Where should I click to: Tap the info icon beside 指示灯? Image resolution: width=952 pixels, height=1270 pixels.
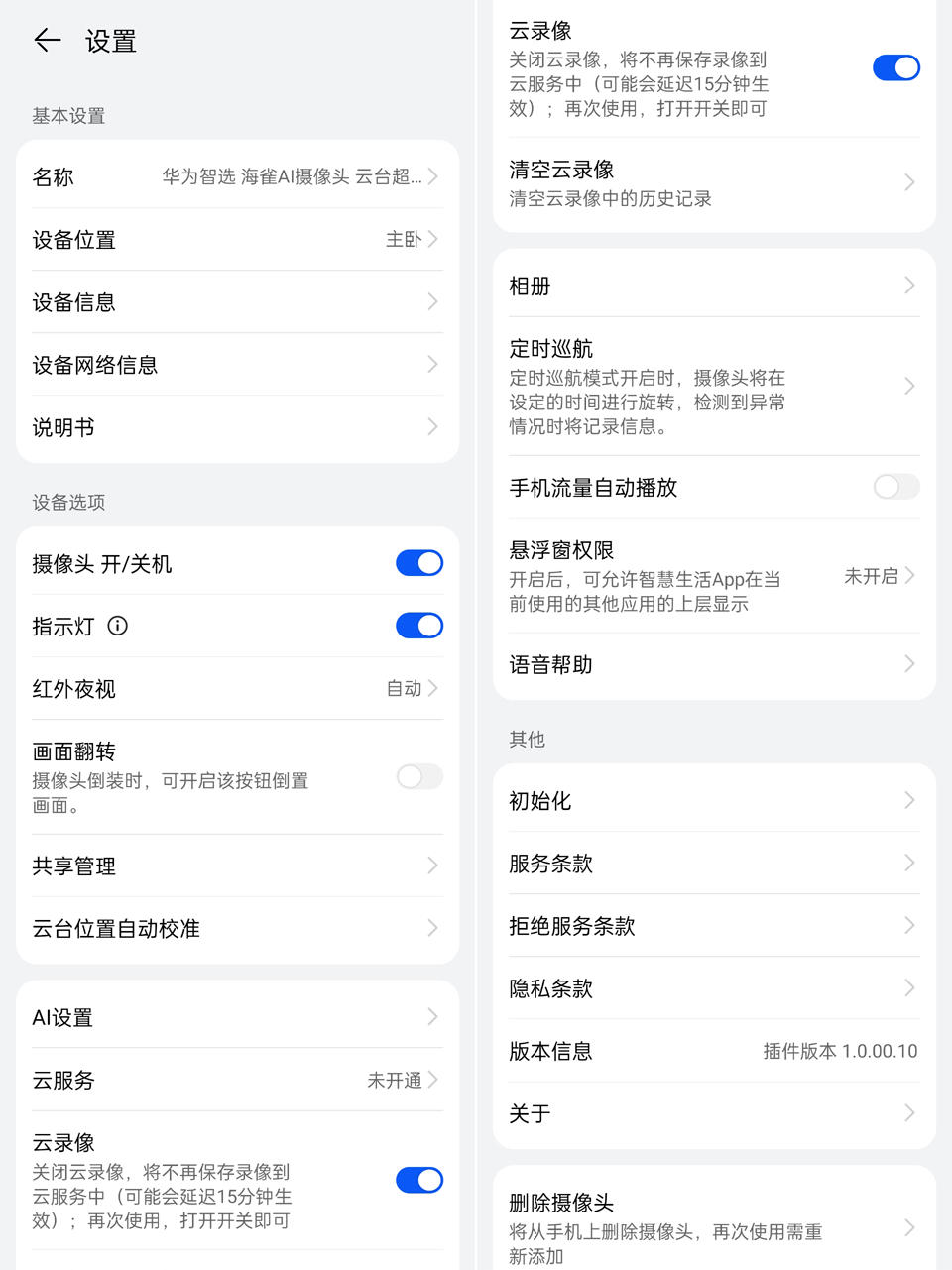(x=117, y=626)
